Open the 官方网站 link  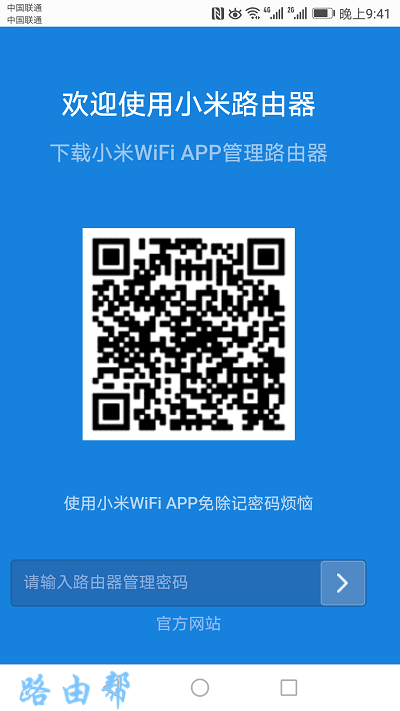(x=189, y=624)
